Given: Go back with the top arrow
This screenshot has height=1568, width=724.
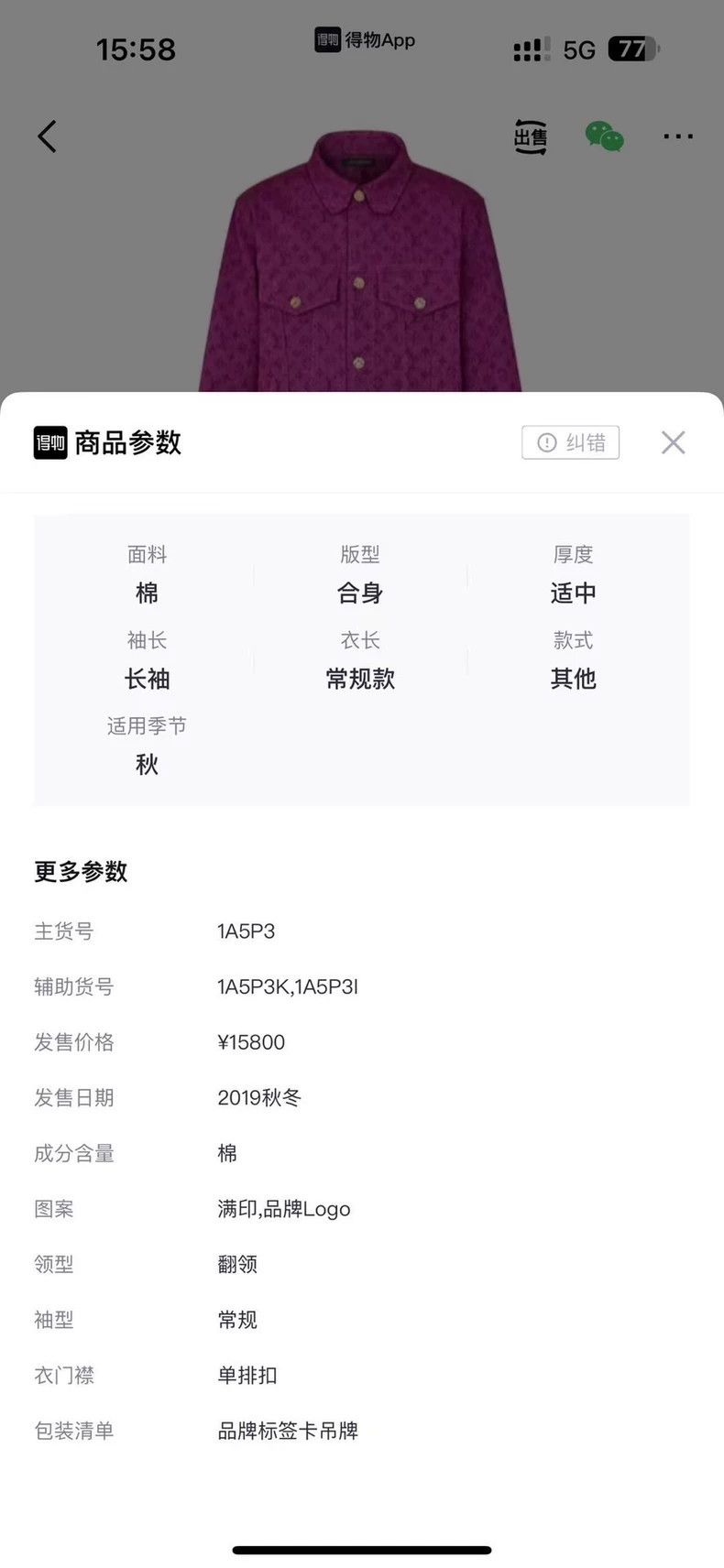Looking at the screenshot, I should click(48, 136).
